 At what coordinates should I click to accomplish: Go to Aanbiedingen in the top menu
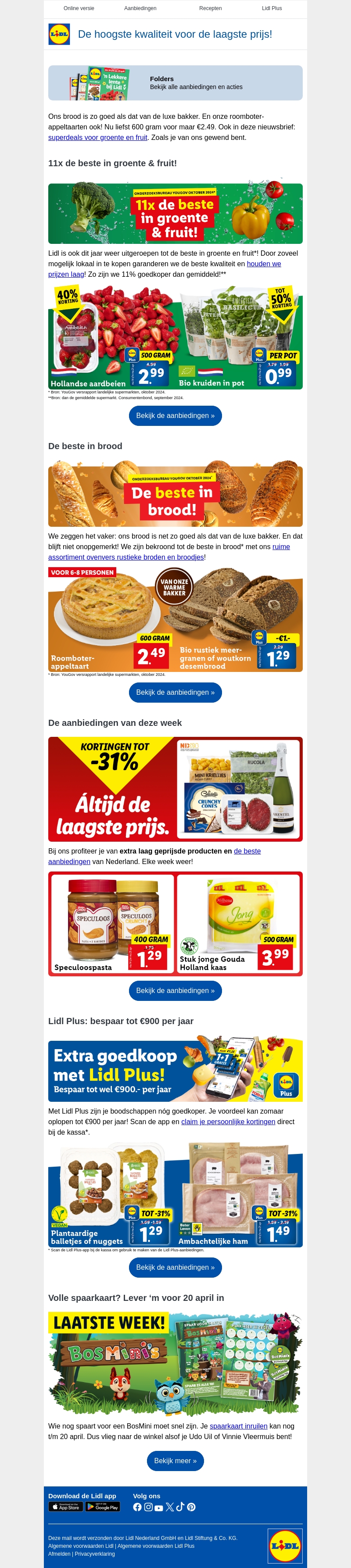coord(140,8)
